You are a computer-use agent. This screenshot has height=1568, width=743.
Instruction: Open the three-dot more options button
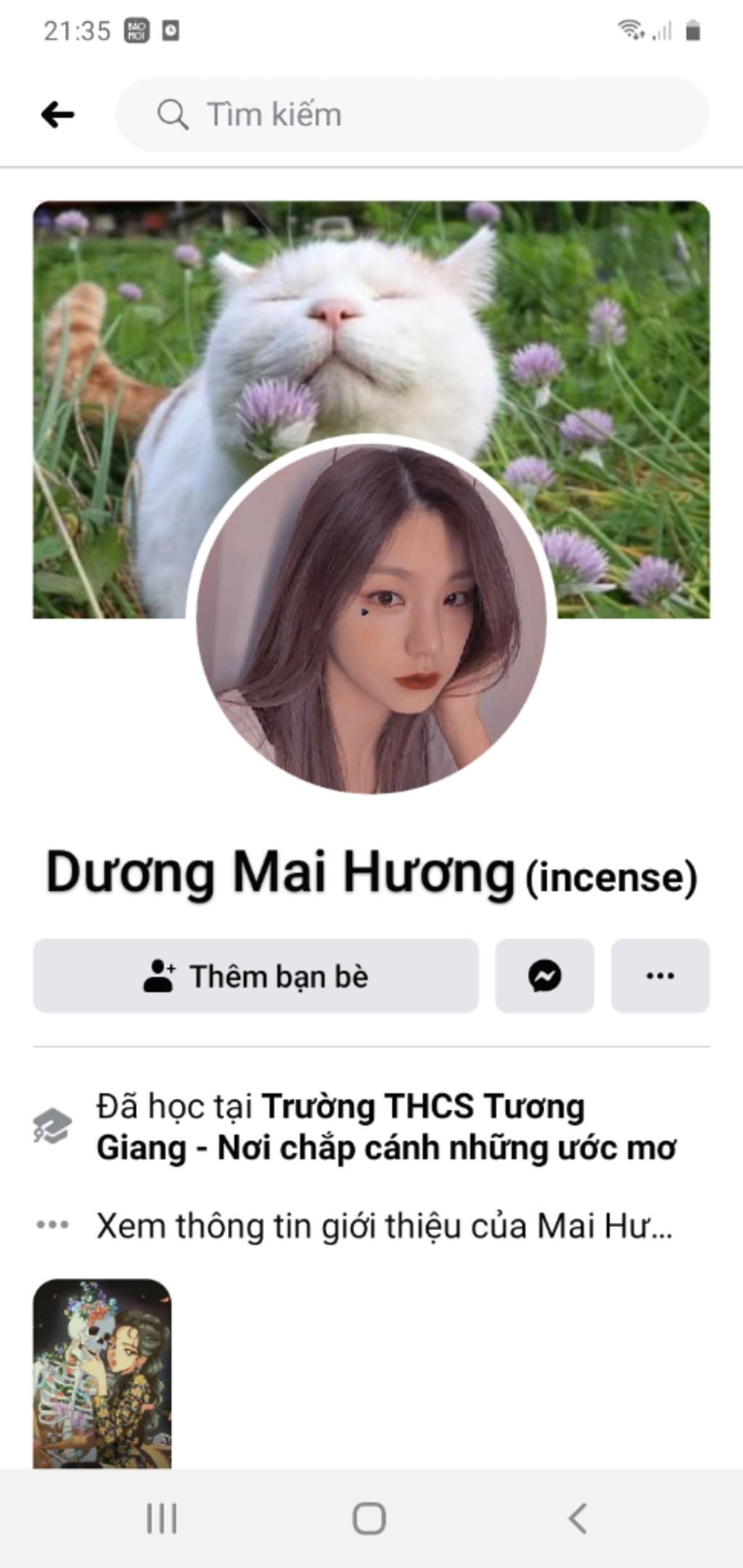(660, 975)
